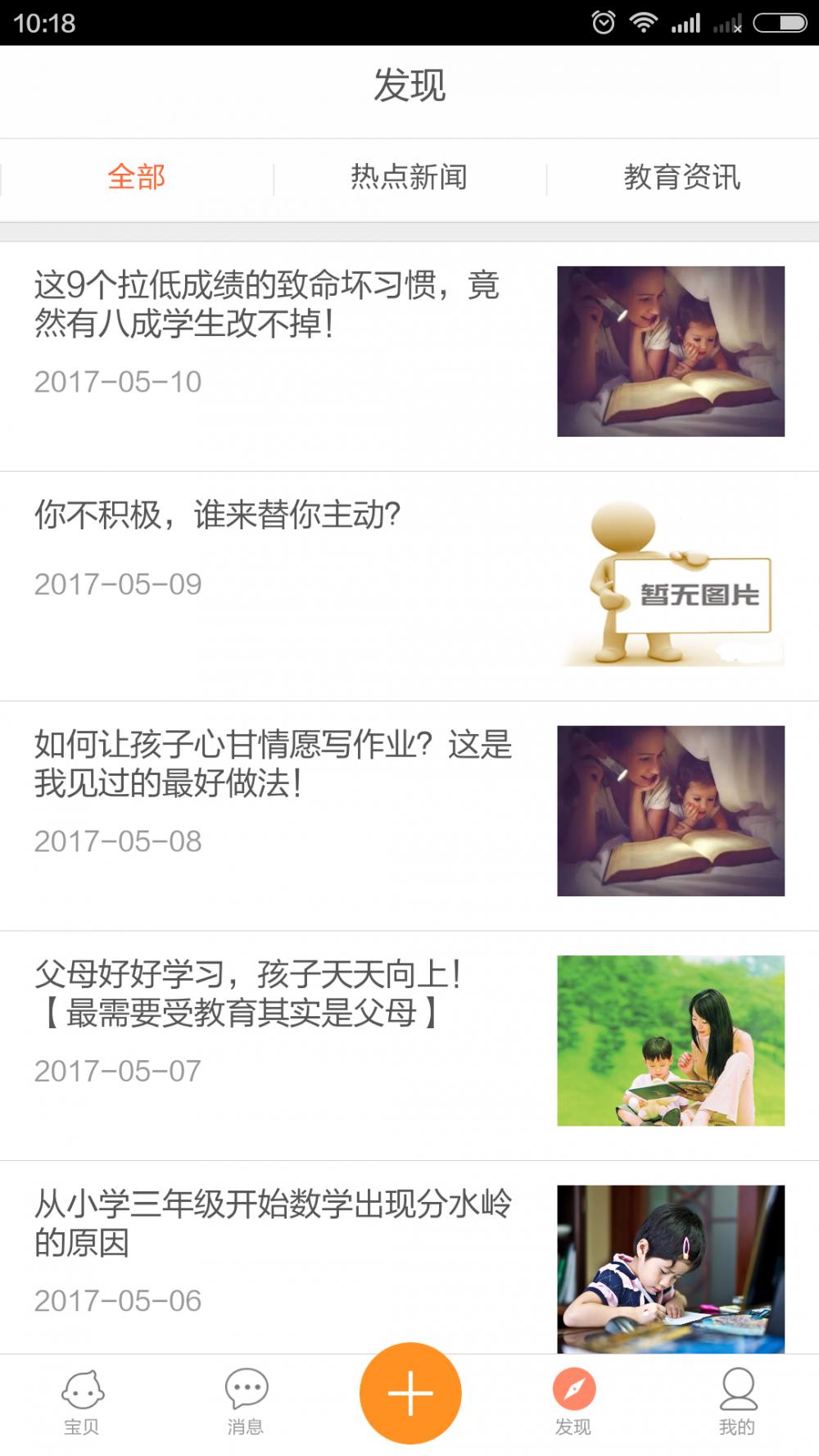Switch to the 我的 tab
This screenshot has height=1456, width=819.
click(x=737, y=1402)
